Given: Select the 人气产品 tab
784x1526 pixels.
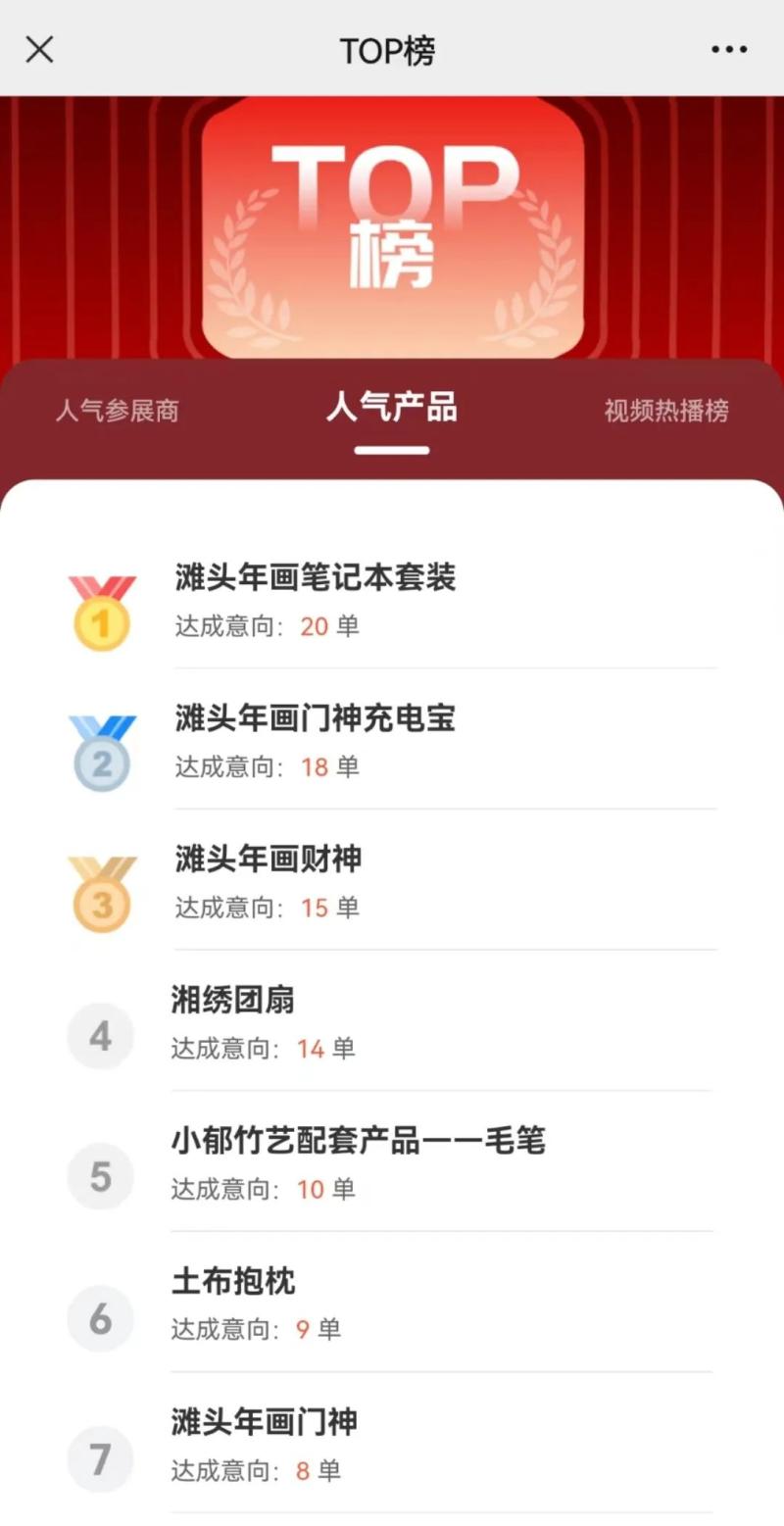Looking at the screenshot, I should tap(392, 408).
